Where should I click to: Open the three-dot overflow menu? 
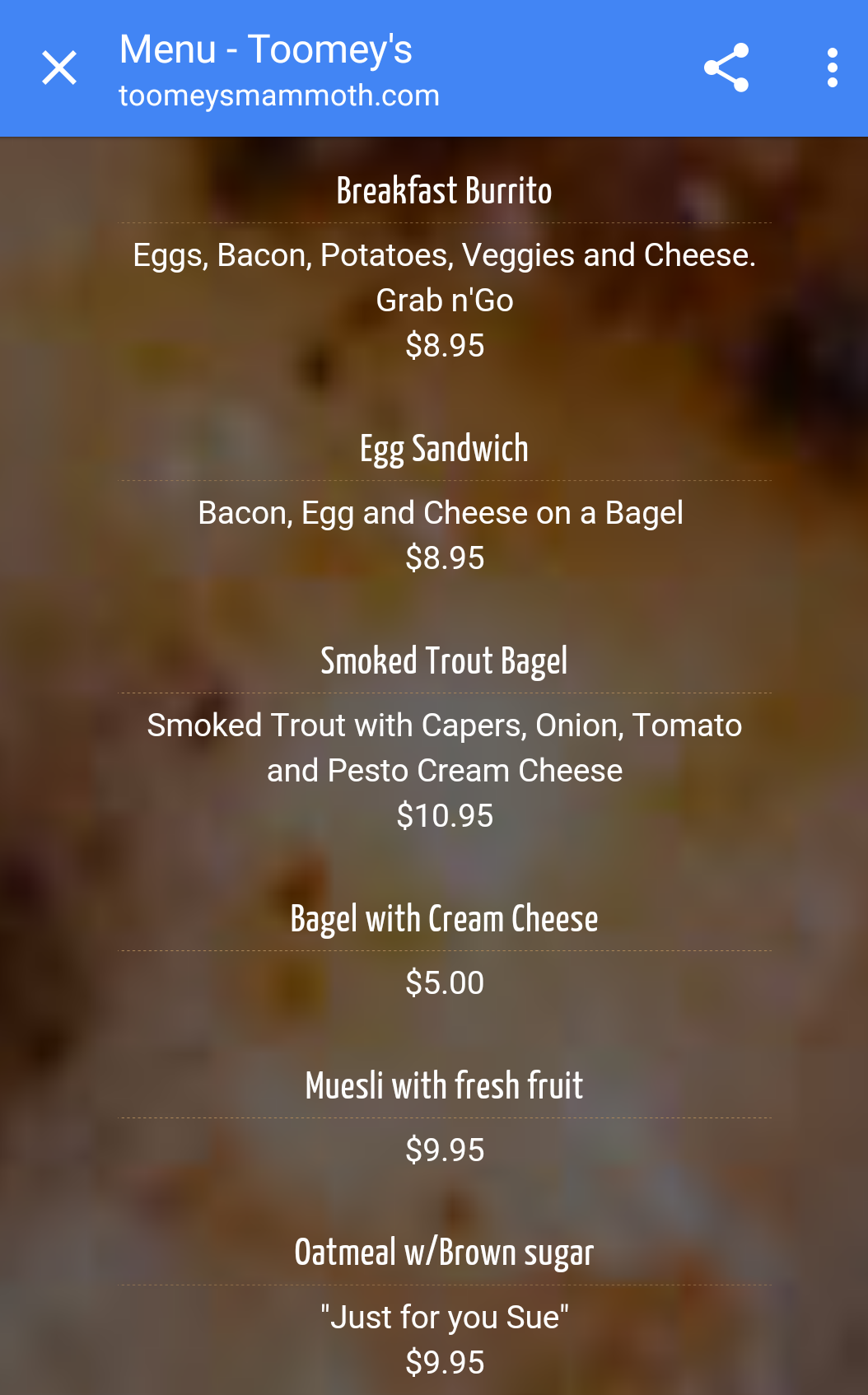pyautogui.click(x=832, y=68)
